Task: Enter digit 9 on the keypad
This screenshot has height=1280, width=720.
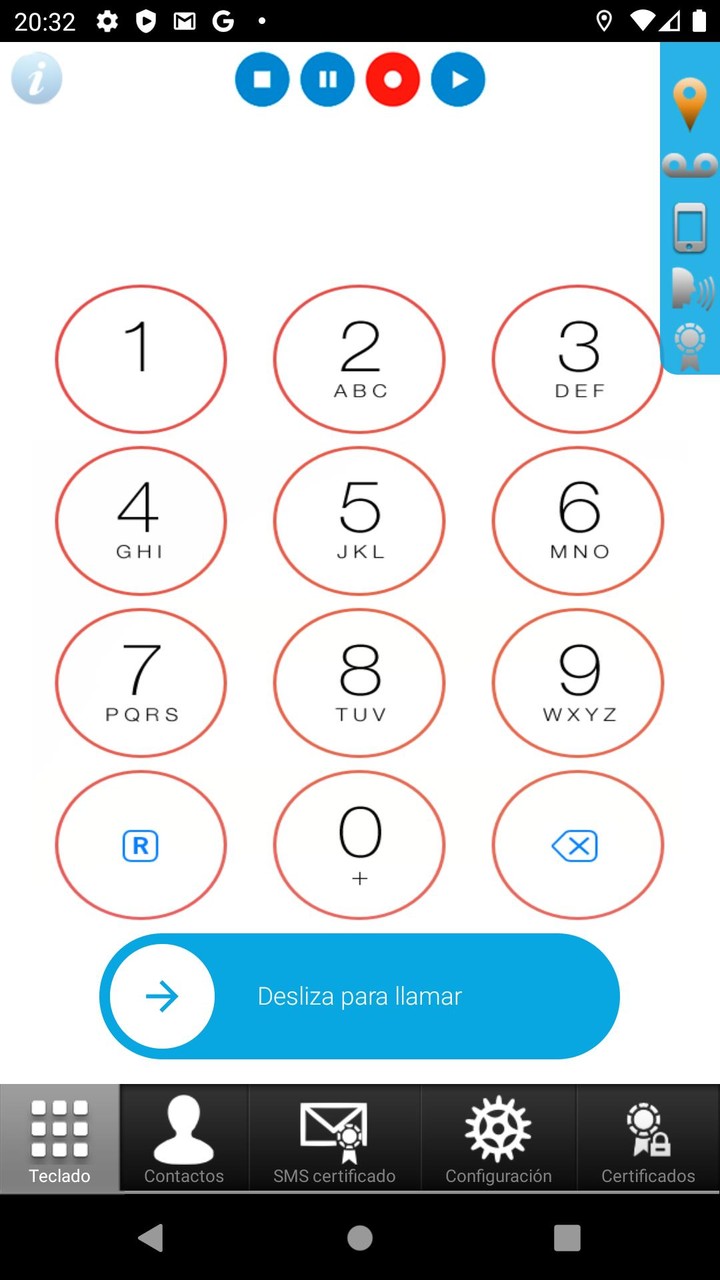Action: [x=578, y=683]
